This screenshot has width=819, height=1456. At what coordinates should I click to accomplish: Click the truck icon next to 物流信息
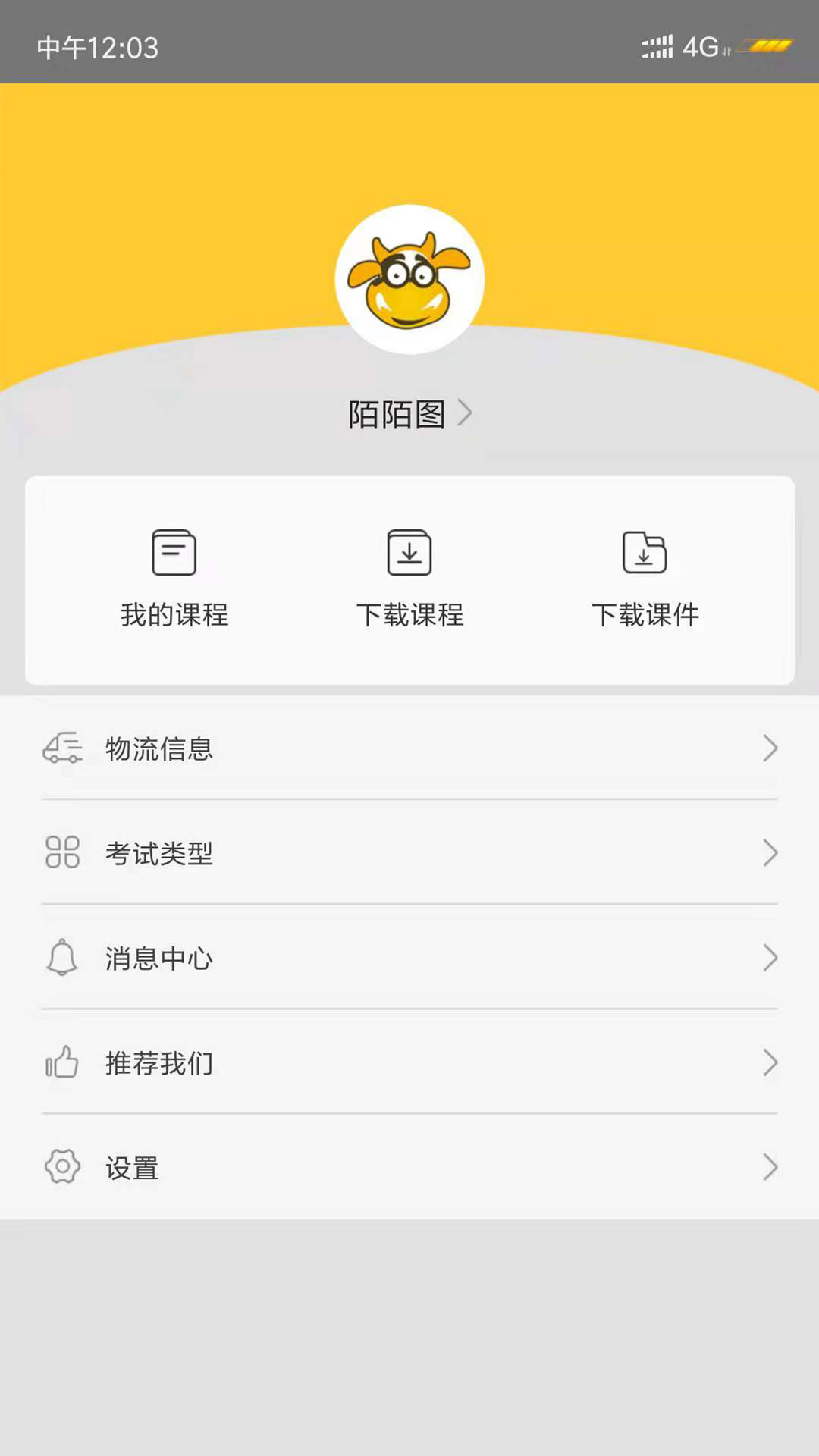click(x=62, y=748)
